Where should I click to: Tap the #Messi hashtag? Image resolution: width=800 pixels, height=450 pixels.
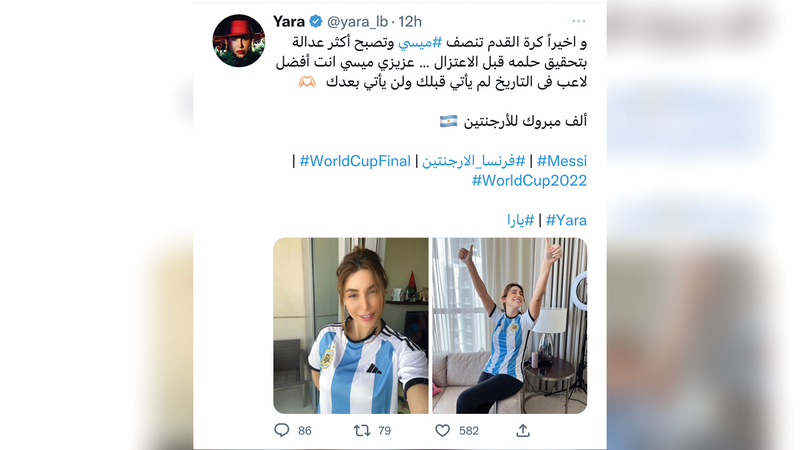pos(562,160)
